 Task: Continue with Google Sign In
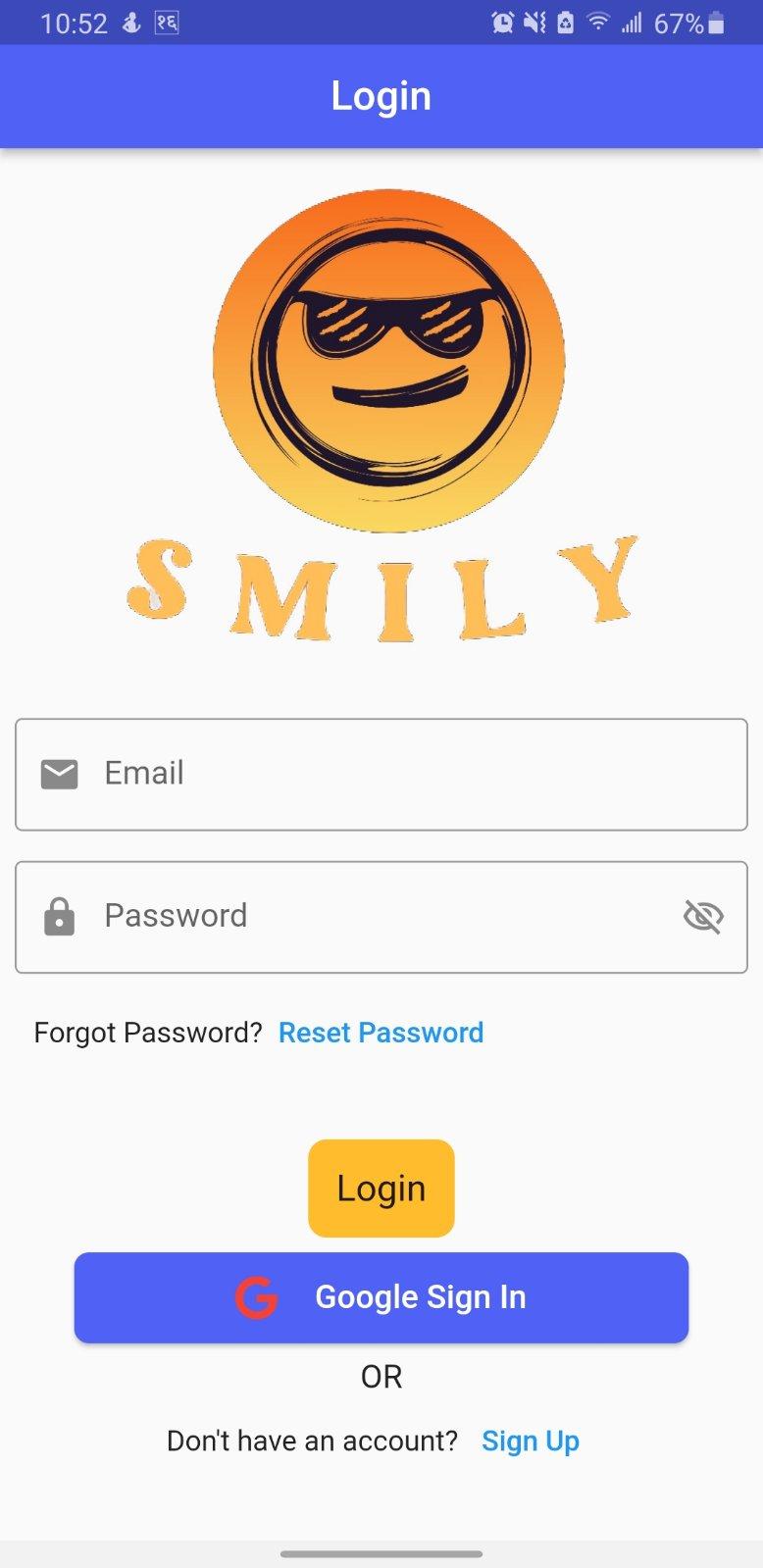pyautogui.click(x=381, y=1297)
